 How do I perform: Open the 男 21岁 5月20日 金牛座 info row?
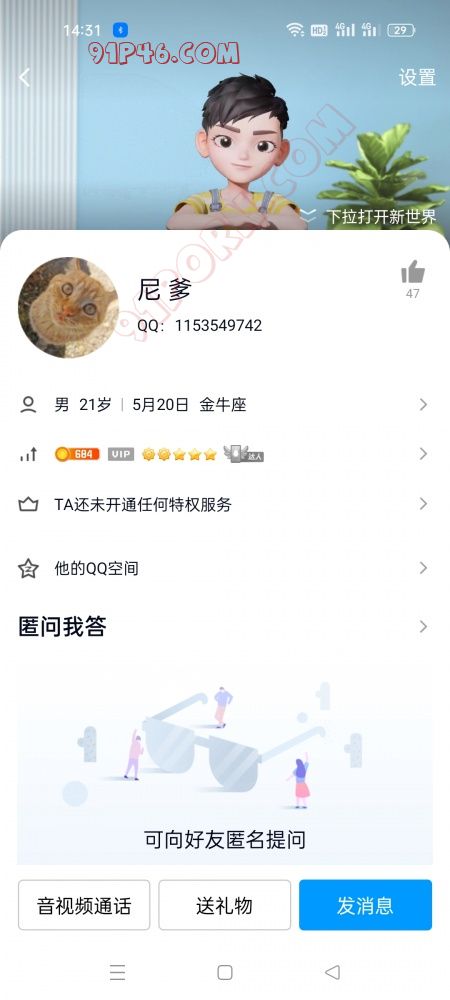(x=225, y=404)
